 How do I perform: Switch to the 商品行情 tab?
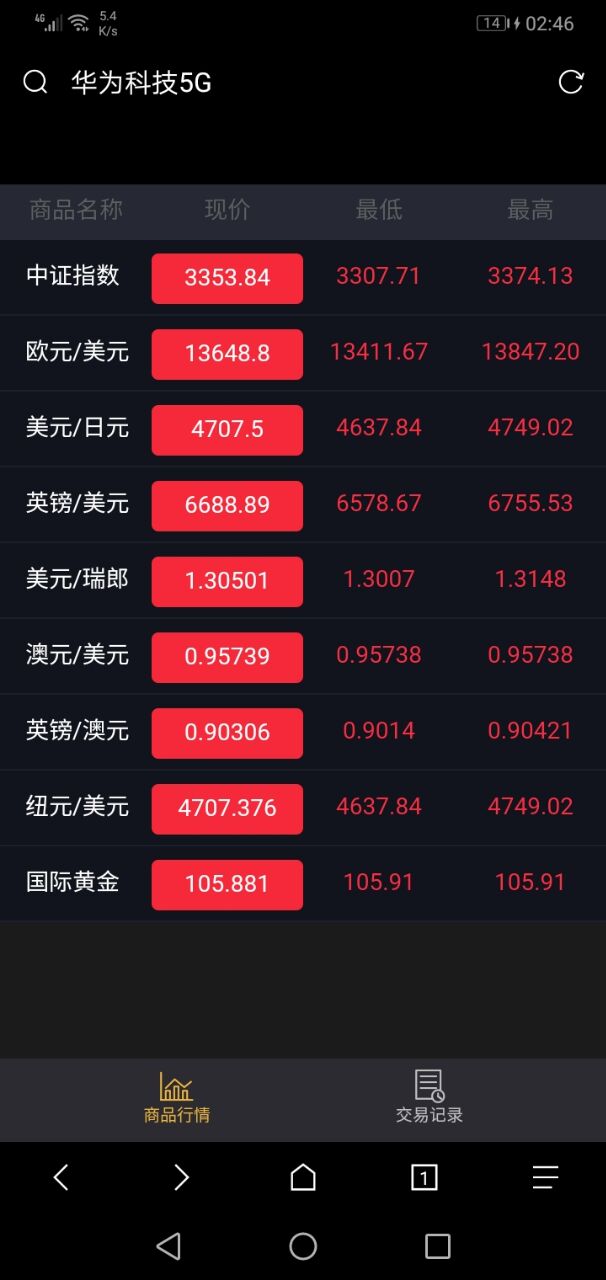(x=177, y=1098)
